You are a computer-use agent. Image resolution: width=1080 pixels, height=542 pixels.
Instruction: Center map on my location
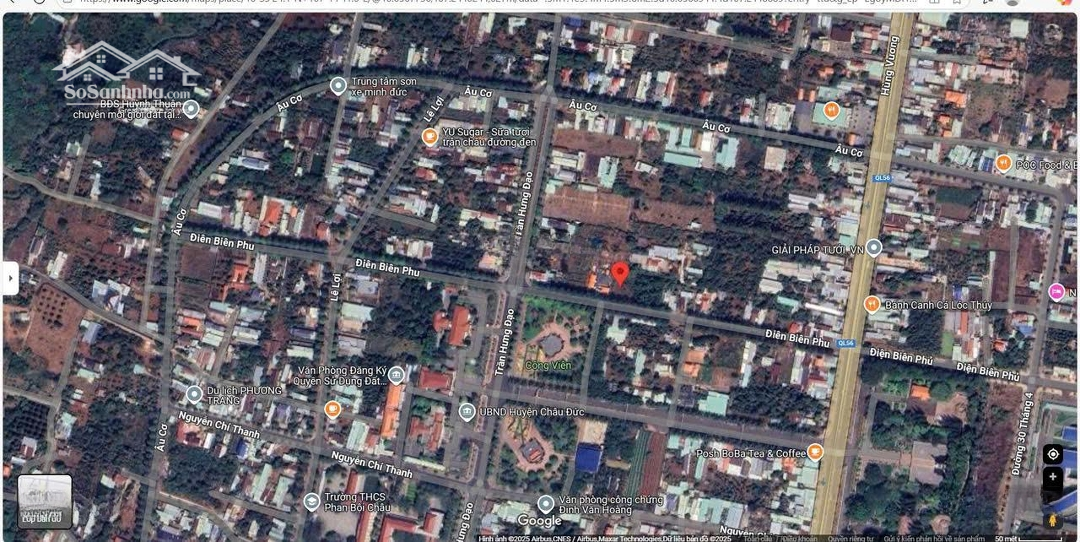click(x=1052, y=454)
